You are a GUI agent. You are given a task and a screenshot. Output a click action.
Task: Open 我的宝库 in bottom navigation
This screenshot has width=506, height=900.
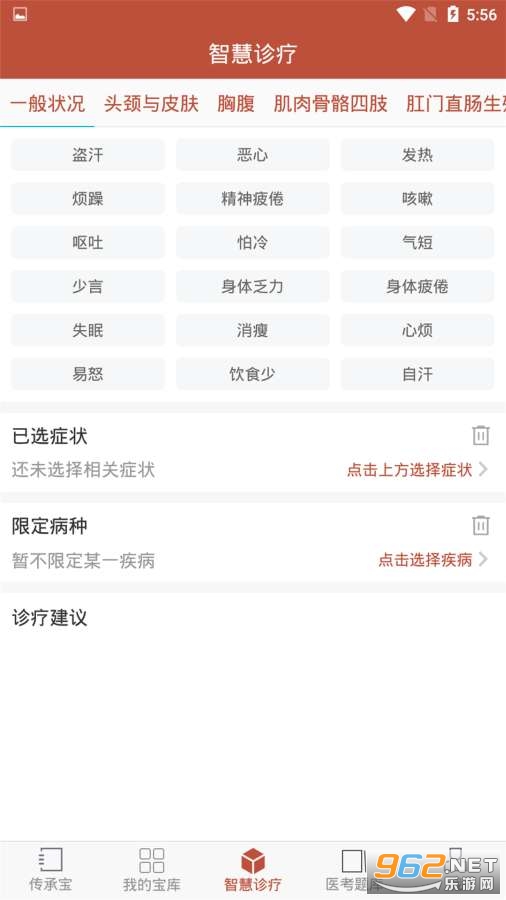pos(151,870)
